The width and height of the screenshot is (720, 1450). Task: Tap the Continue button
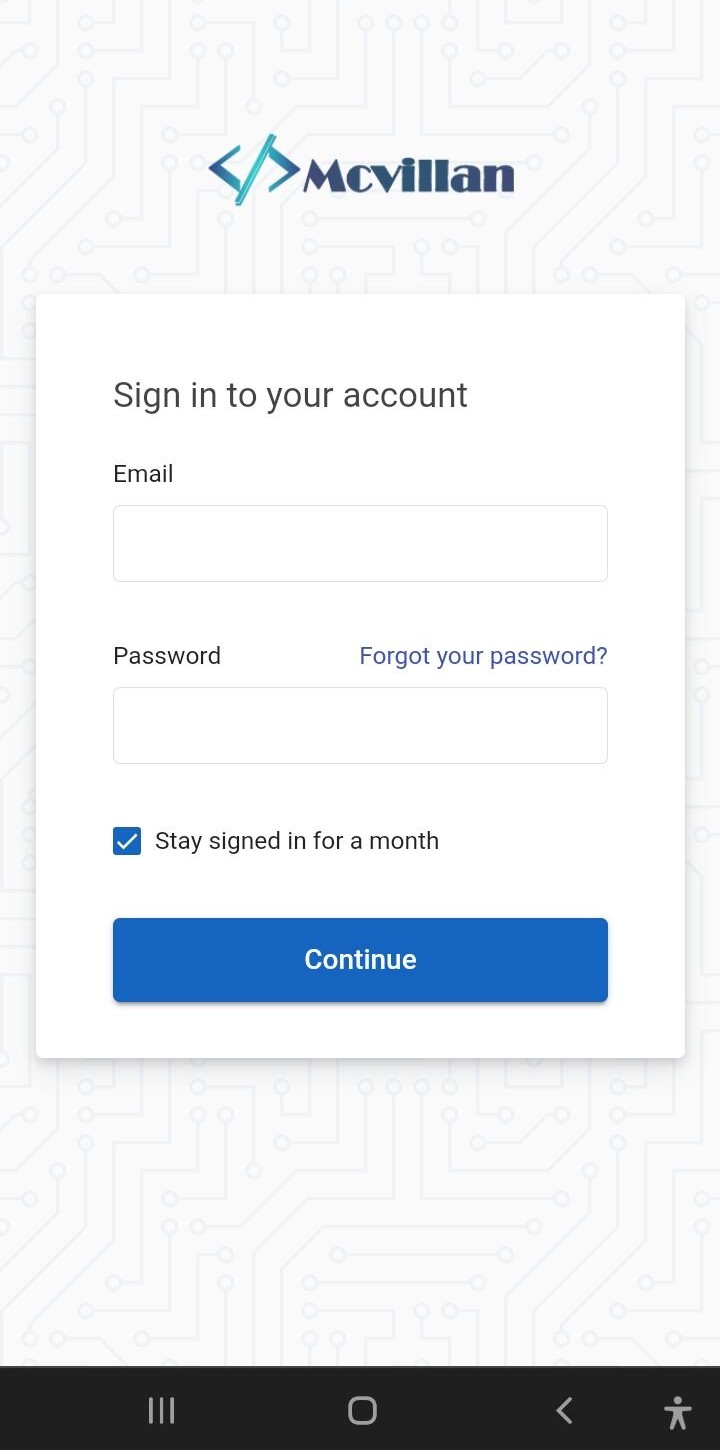pos(360,960)
